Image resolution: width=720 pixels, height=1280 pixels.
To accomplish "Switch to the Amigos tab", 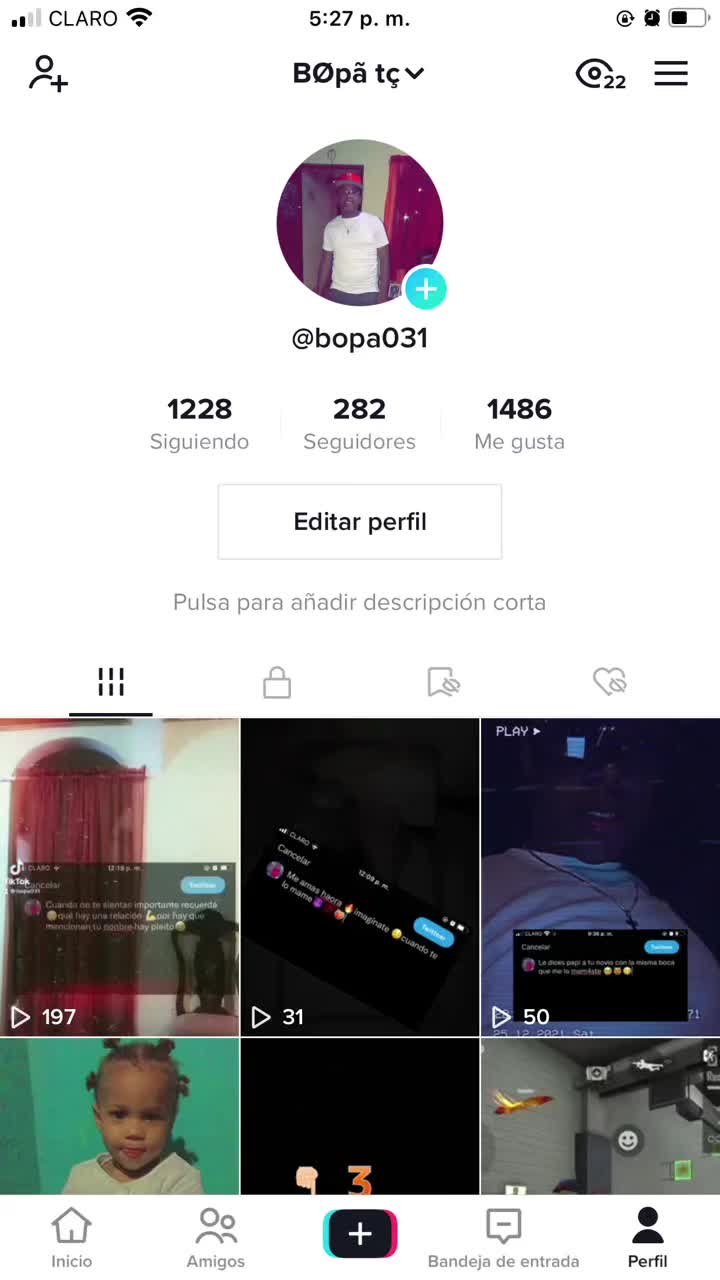I will (x=216, y=1236).
